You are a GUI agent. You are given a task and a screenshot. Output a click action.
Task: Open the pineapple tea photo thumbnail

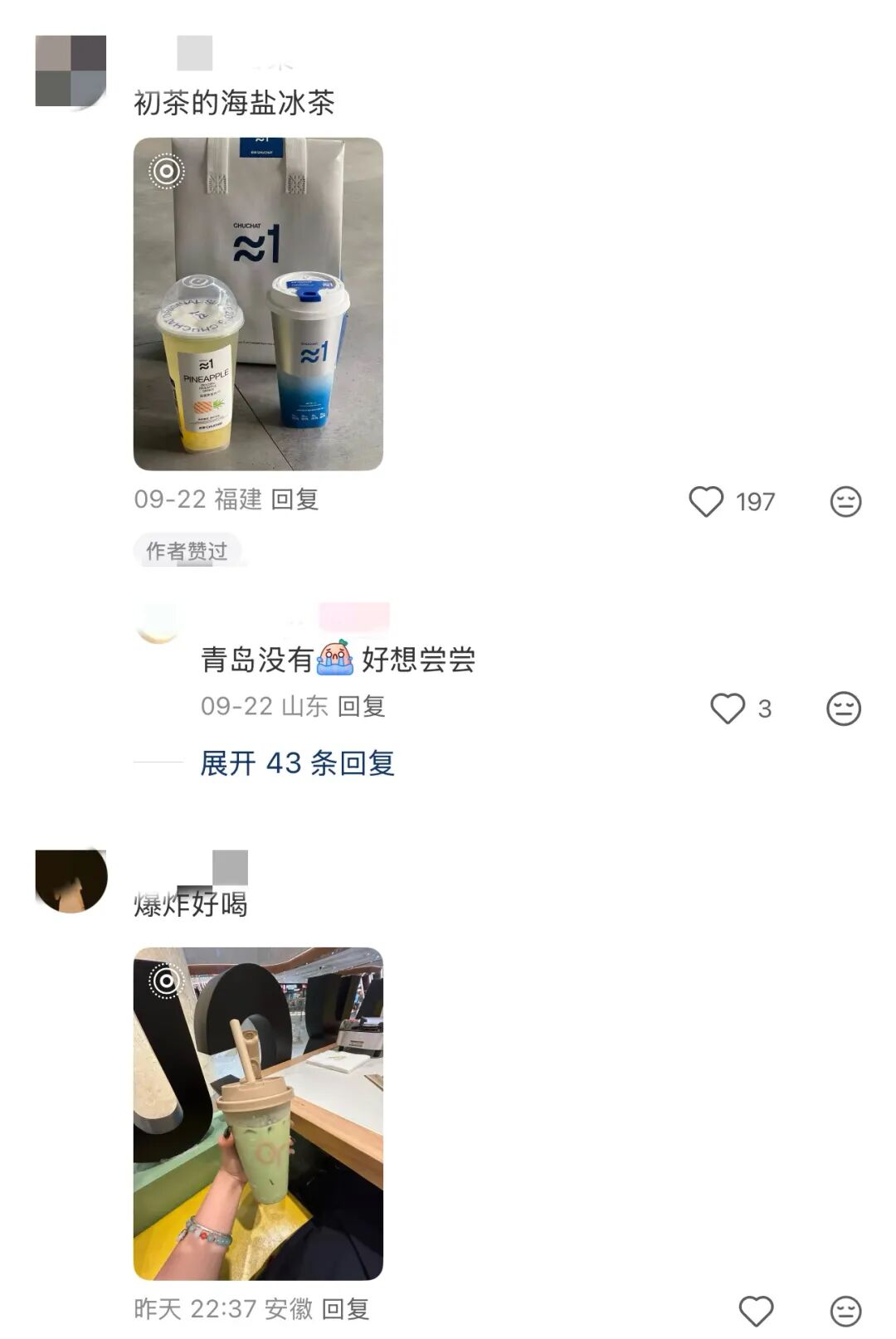(x=264, y=307)
